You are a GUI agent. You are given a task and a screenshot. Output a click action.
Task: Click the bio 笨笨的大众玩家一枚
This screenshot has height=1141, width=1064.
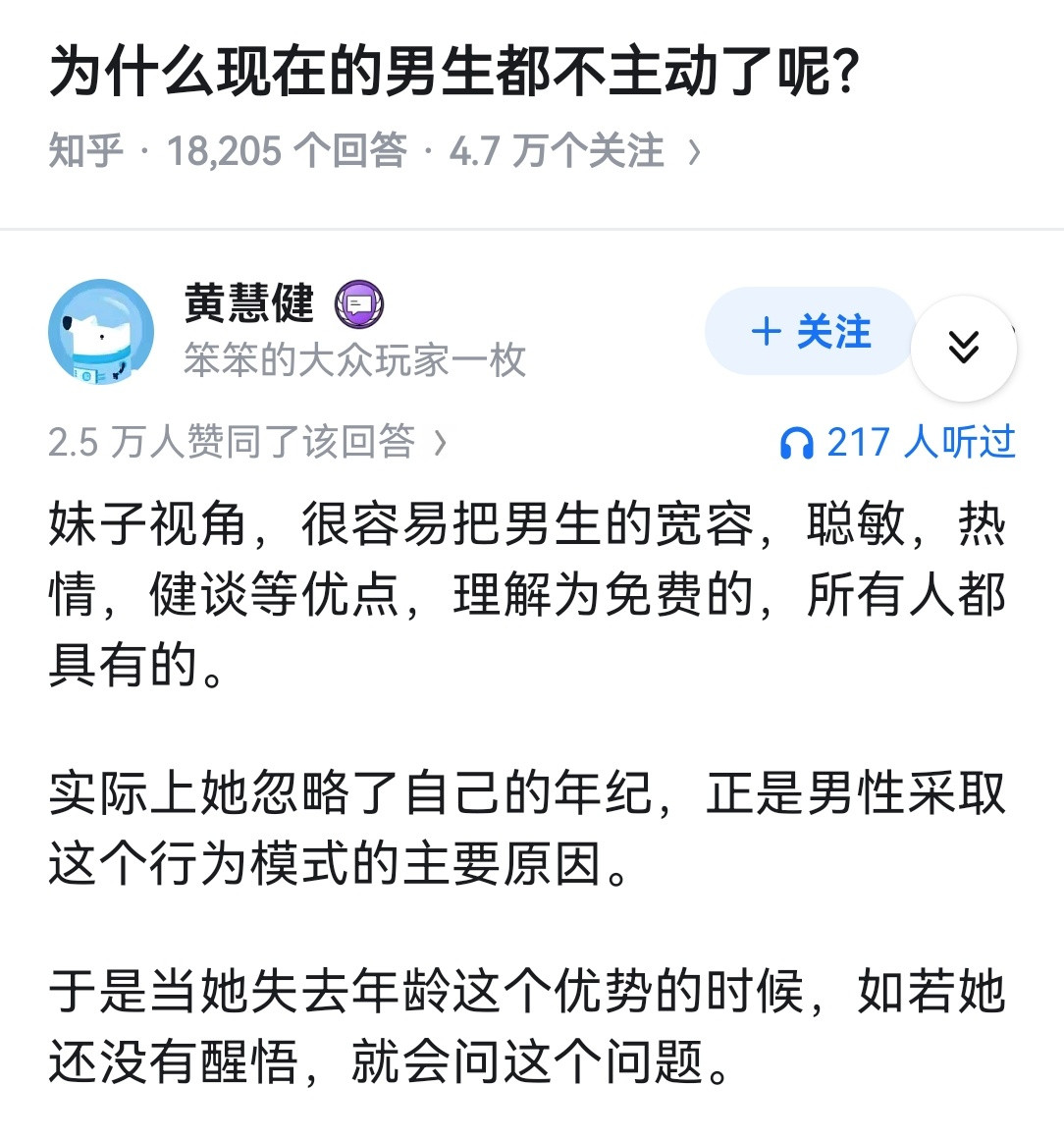tap(355, 361)
